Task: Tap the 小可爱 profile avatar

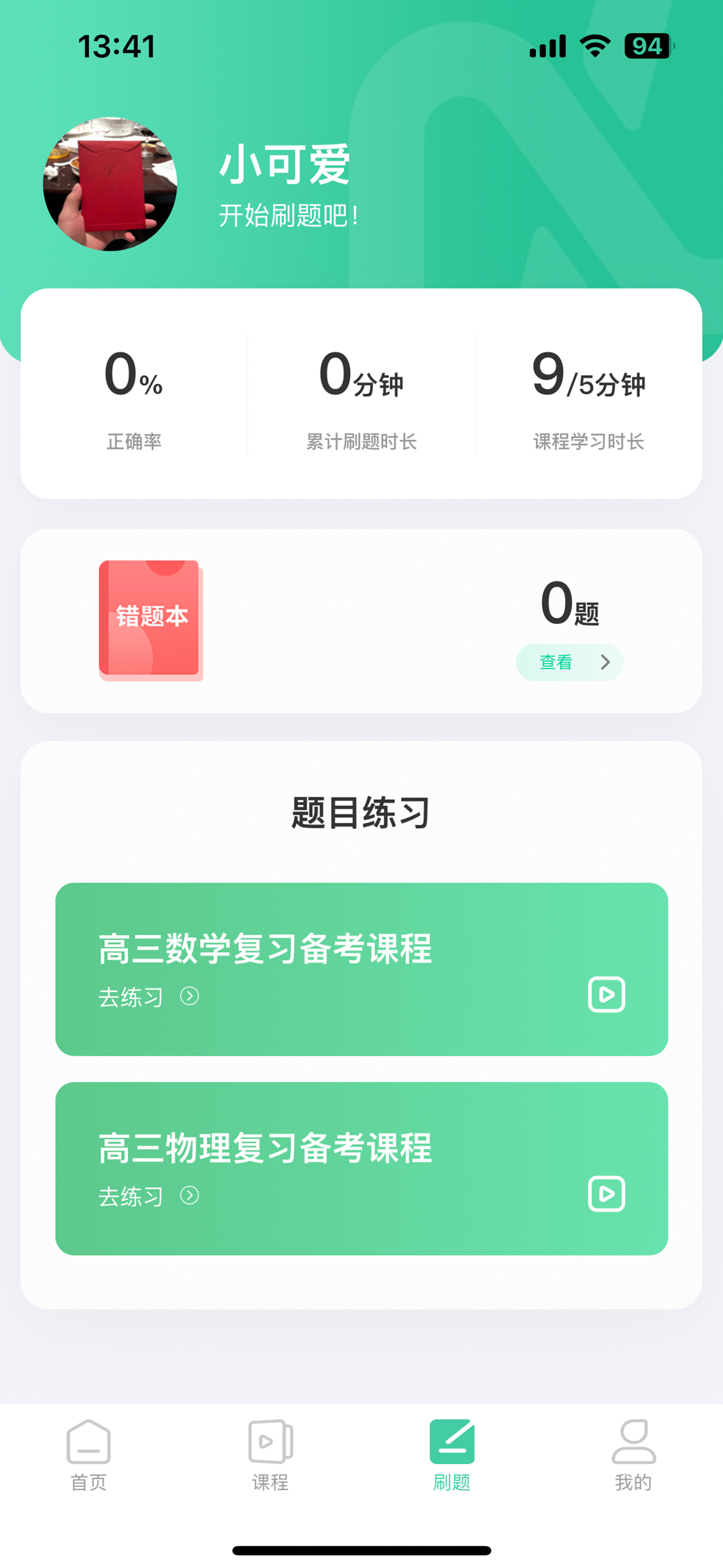Action: (x=110, y=184)
